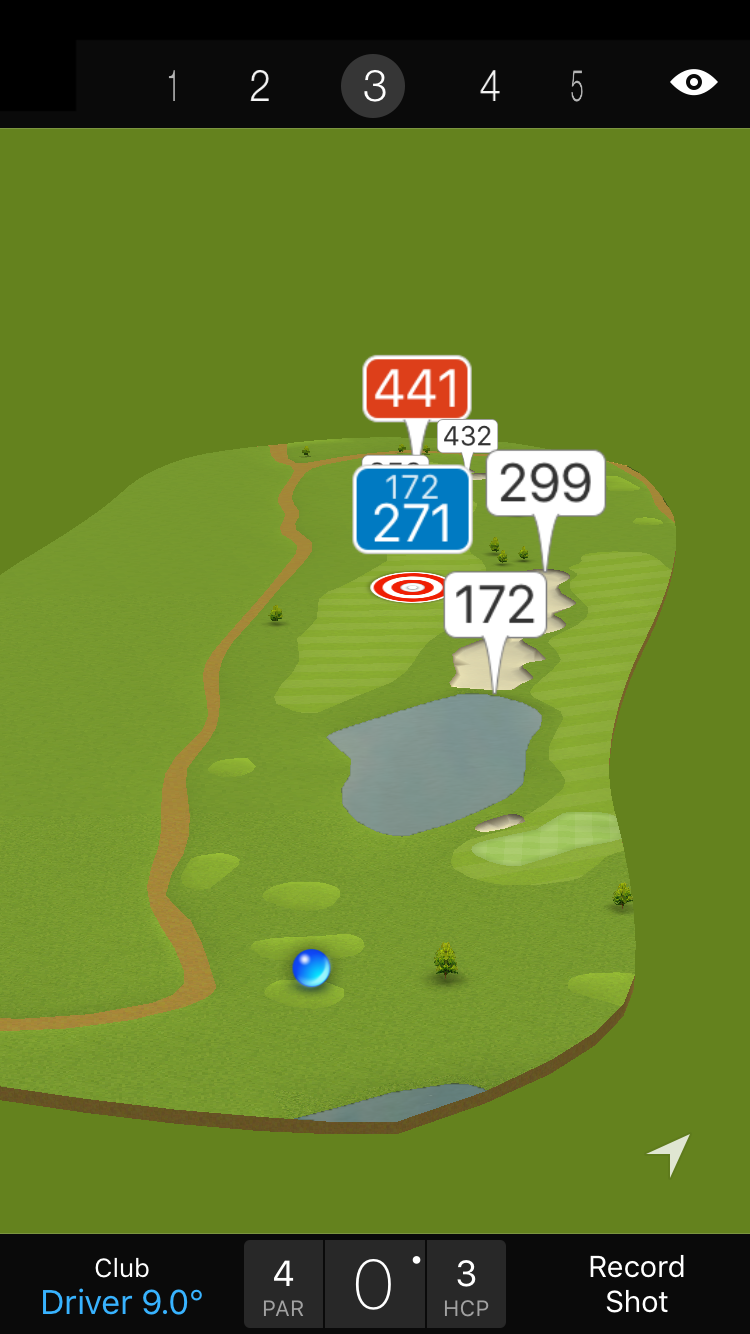
Task: Open the Club selector showing Driver 9.0°
Action: [x=122, y=1285]
